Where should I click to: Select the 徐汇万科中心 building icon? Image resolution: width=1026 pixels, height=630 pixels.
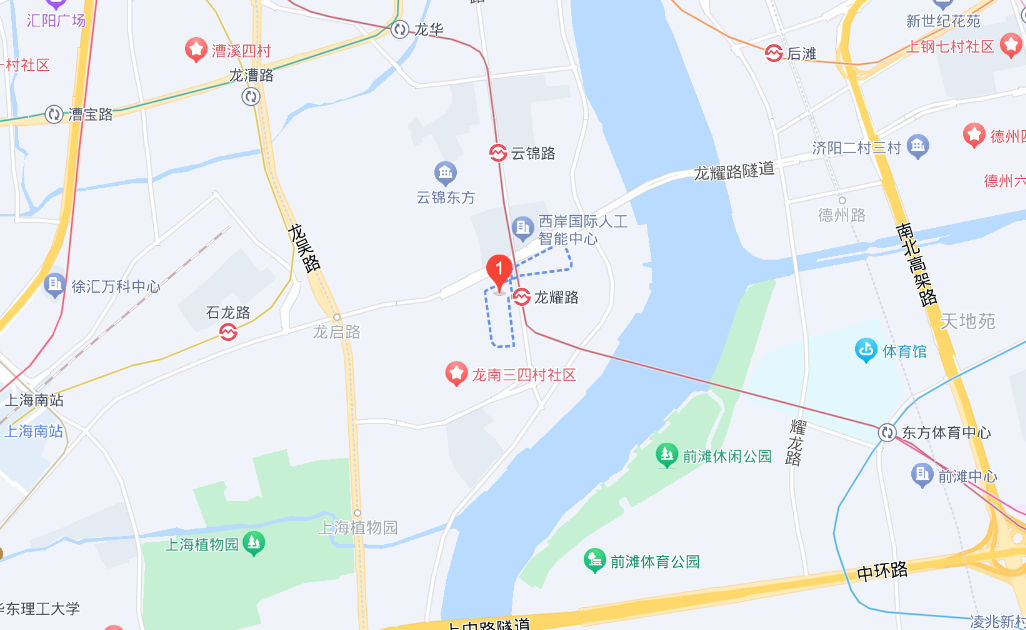tap(55, 286)
